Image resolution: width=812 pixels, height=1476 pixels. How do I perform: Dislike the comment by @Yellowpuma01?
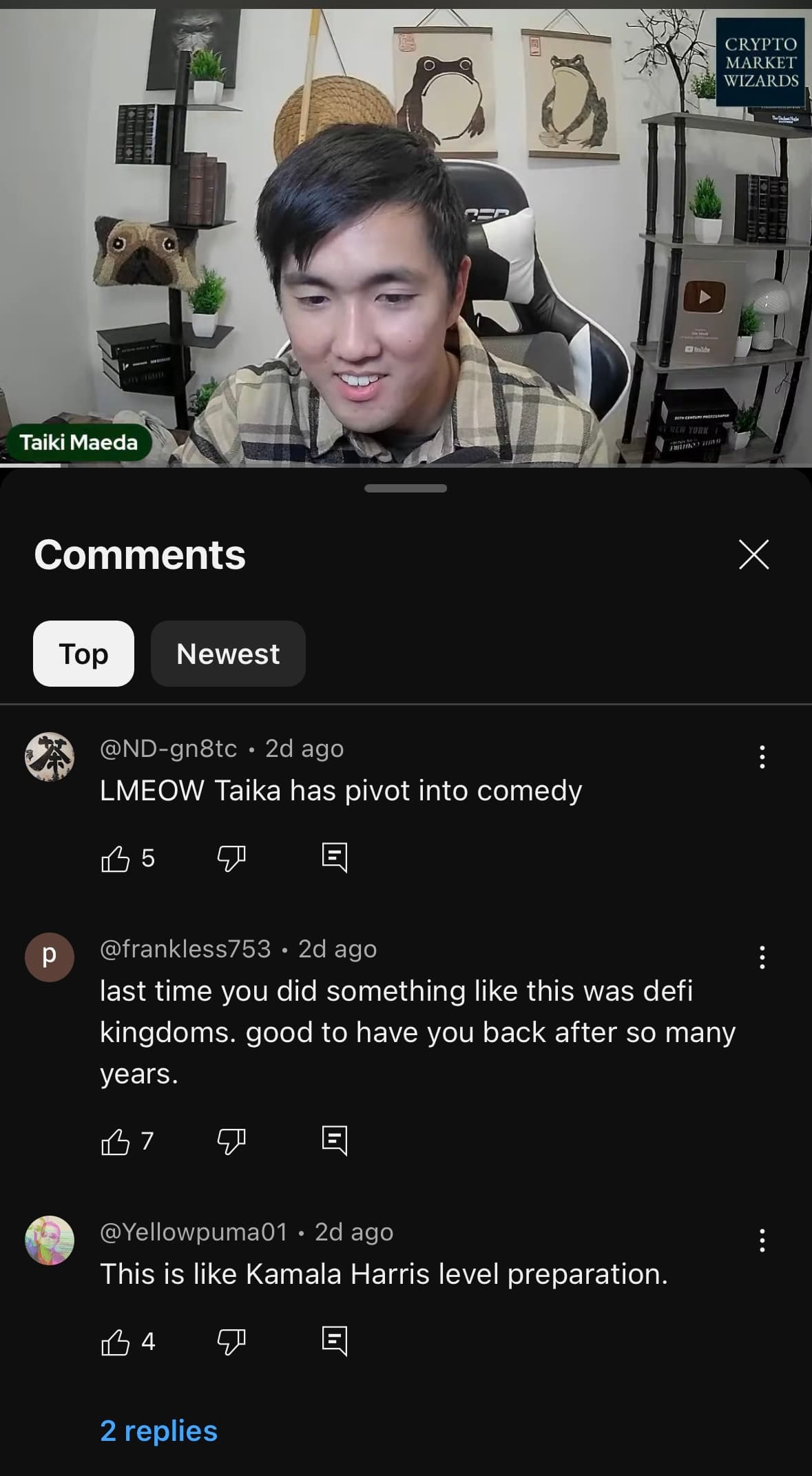tap(231, 1342)
